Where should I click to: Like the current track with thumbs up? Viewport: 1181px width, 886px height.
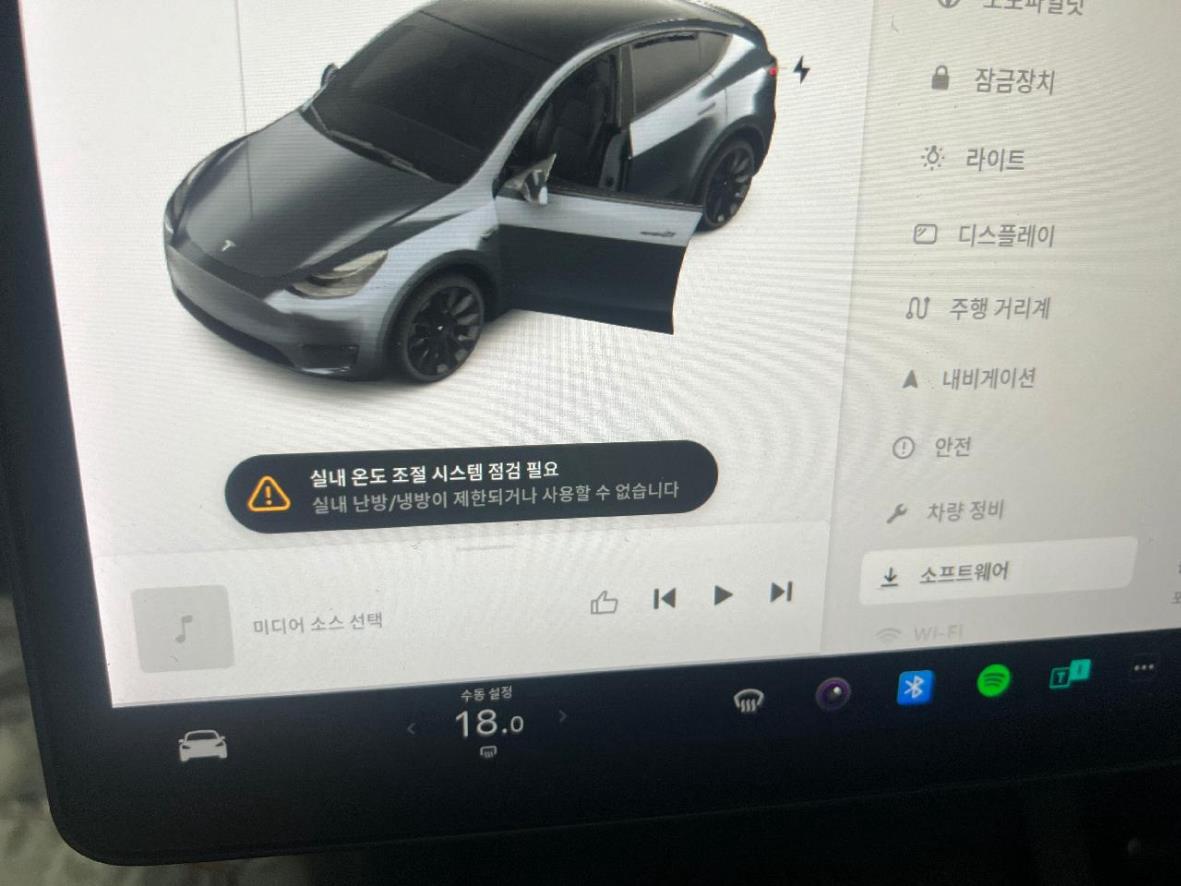pos(604,602)
